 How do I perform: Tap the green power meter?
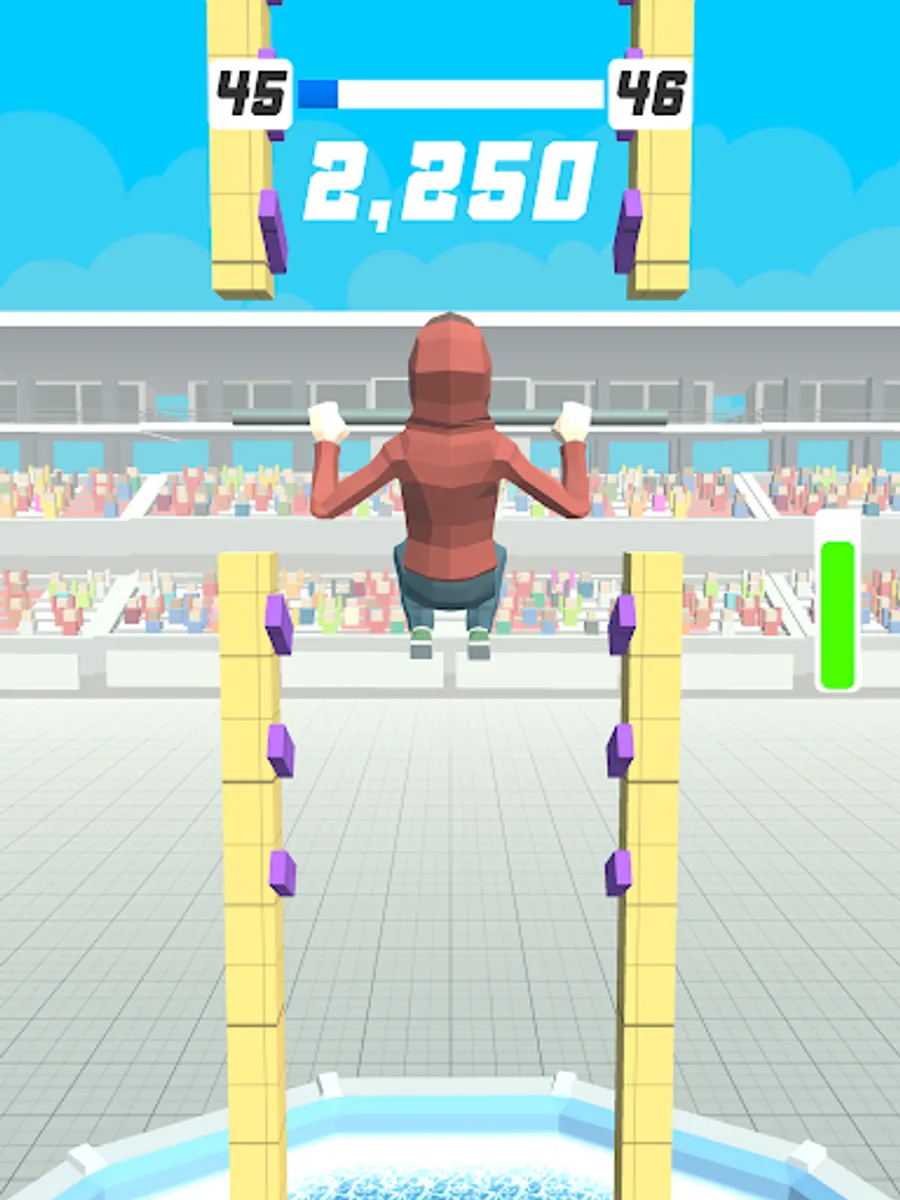(x=838, y=612)
